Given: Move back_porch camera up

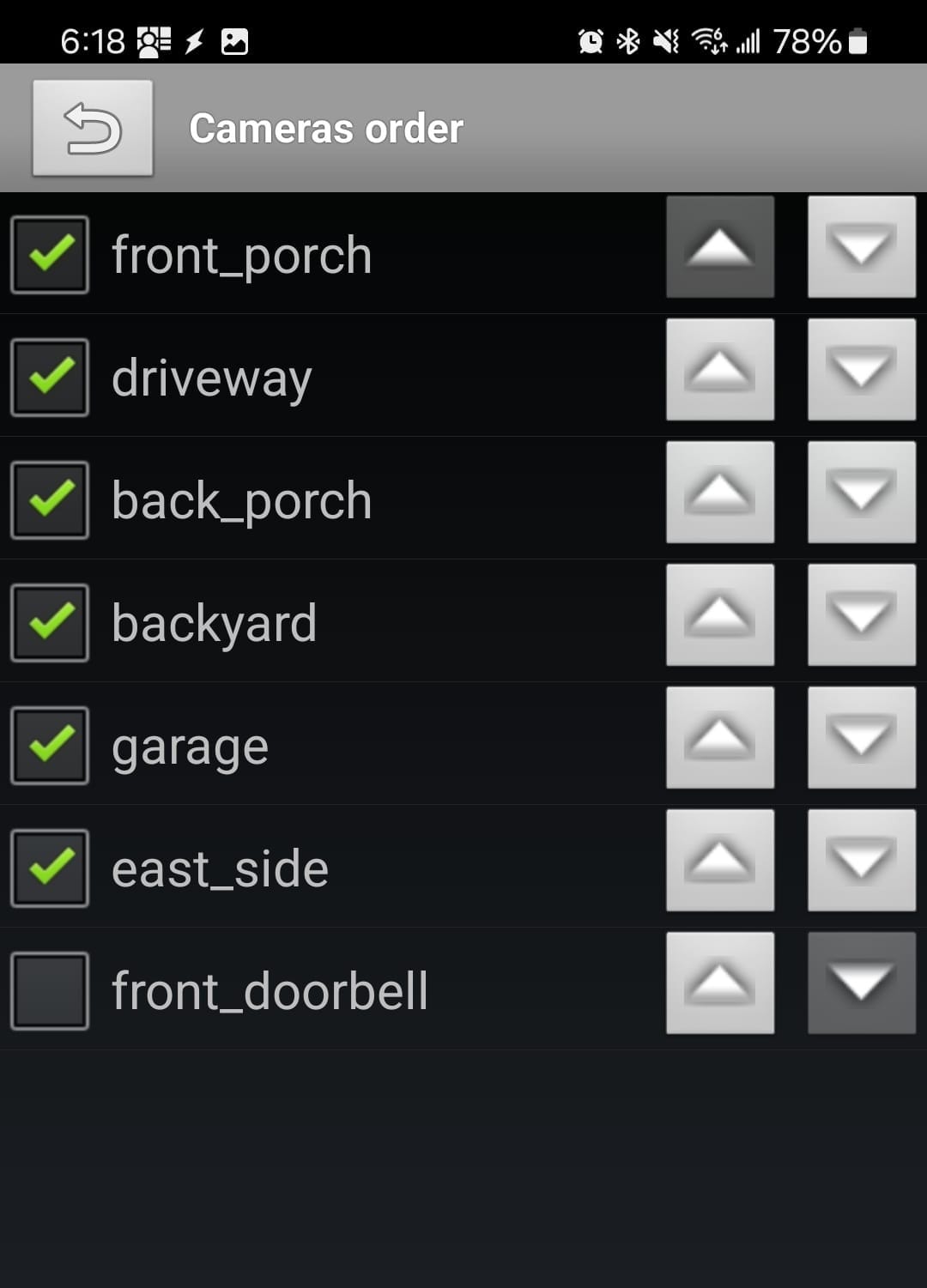Looking at the screenshot, I should point(720,493).
